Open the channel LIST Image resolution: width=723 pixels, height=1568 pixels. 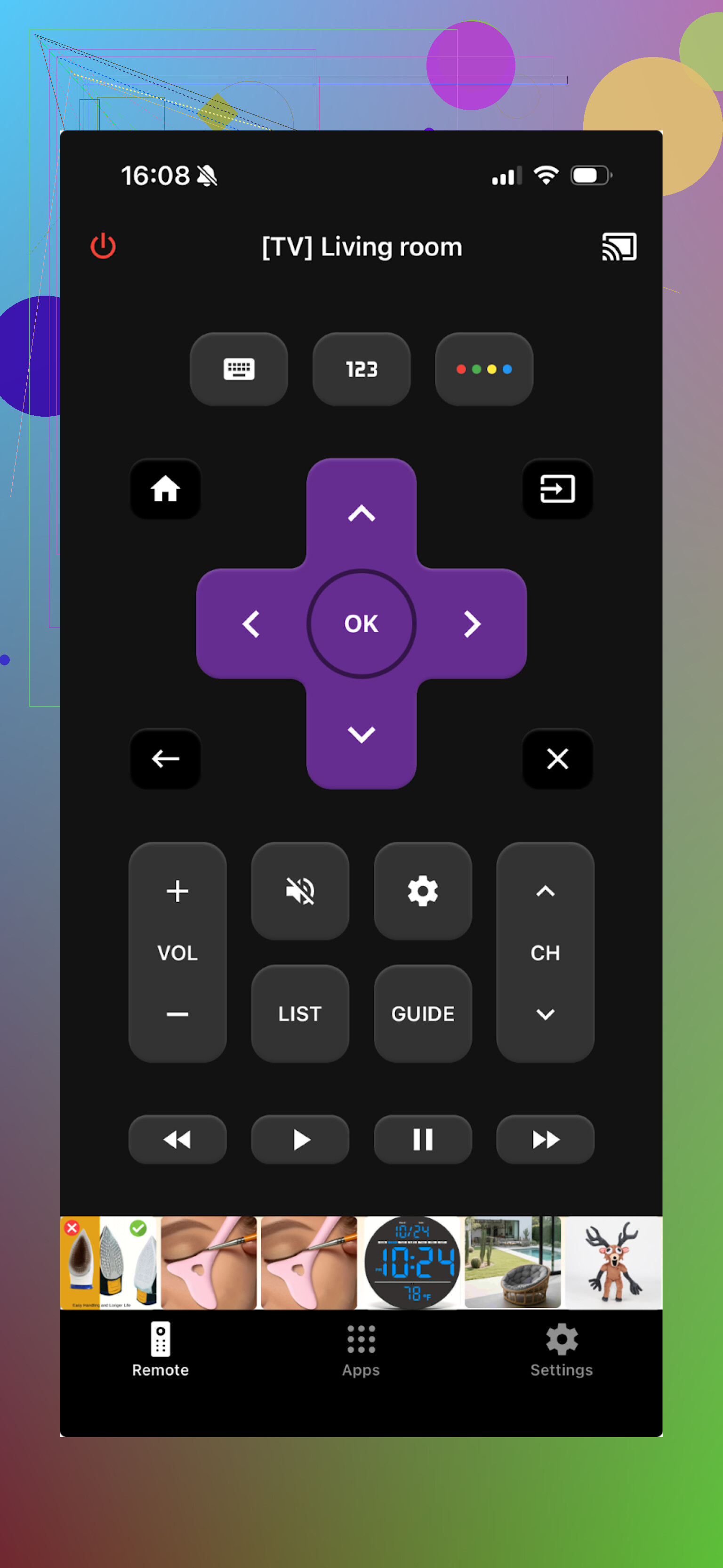click(x=300, y=1013)
